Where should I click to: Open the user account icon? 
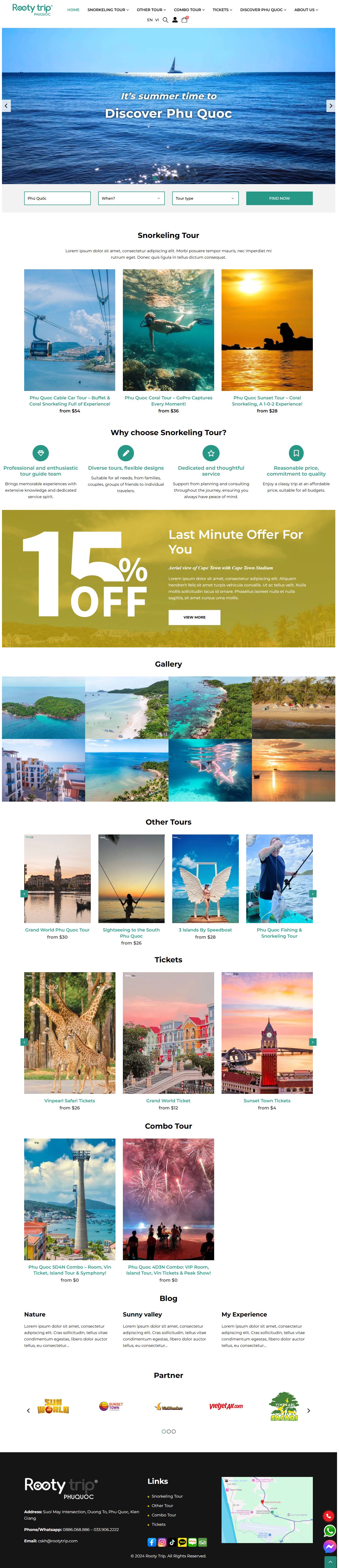[x=175, y=20]
